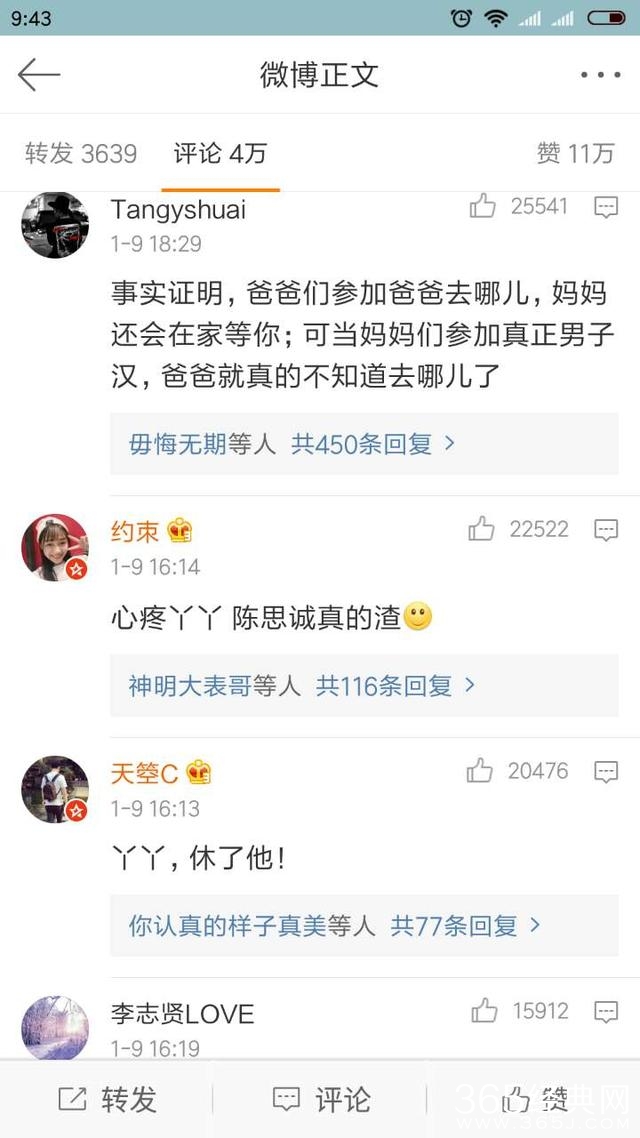Reply to 天竺C's comment via comment icon
This screenshot has height=1138, width=640.
[606, 772]
